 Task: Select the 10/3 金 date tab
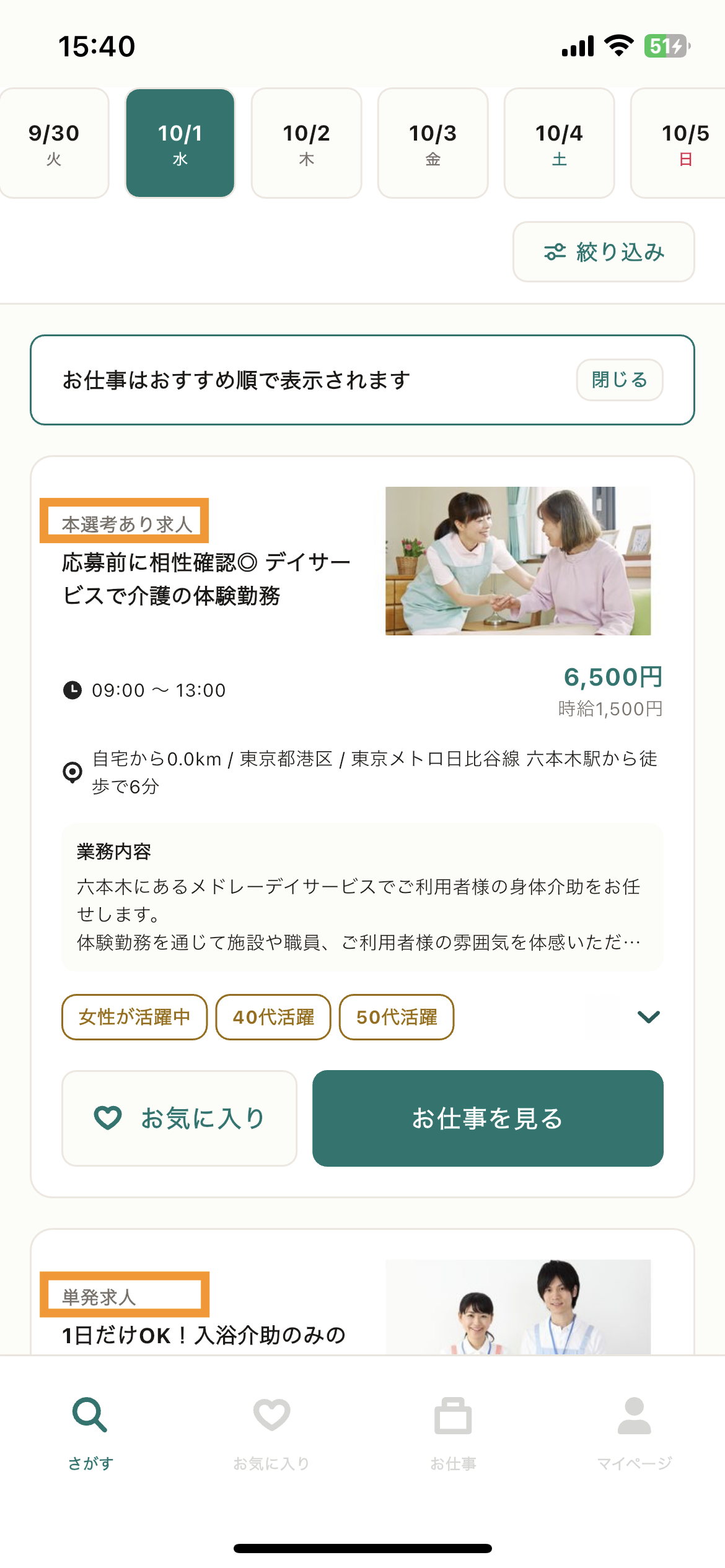433,142
